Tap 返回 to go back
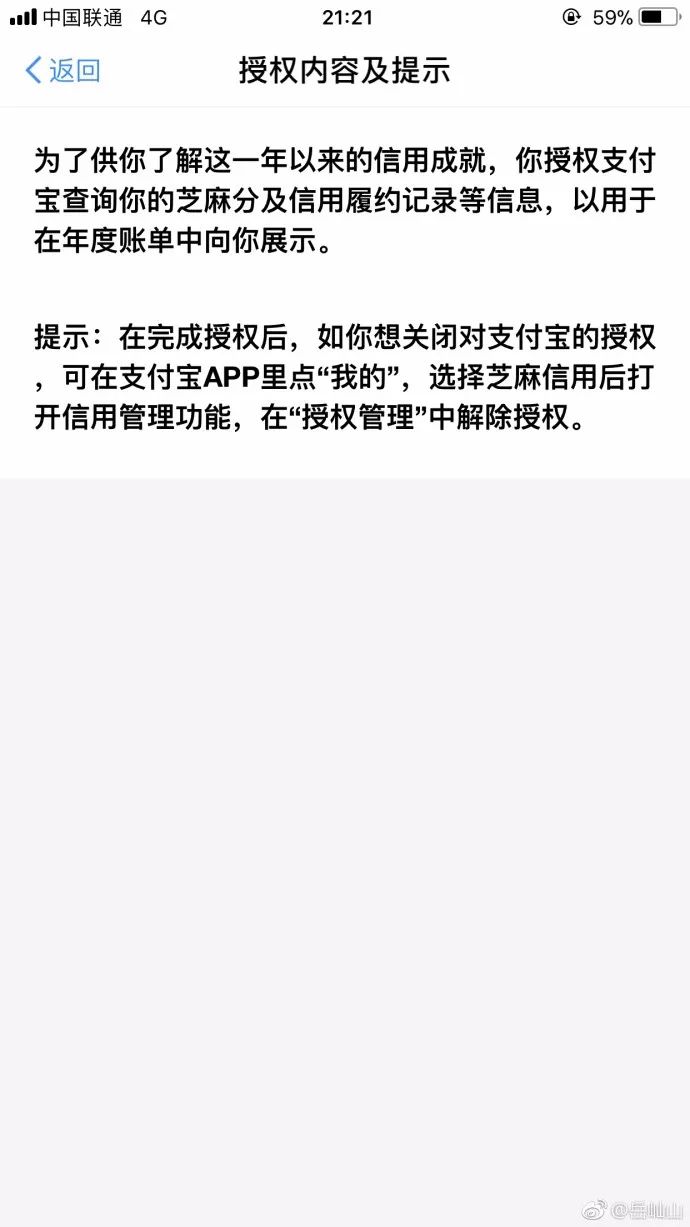The width and height of the screenshot is (690, 1227). [x=63, y=70]
